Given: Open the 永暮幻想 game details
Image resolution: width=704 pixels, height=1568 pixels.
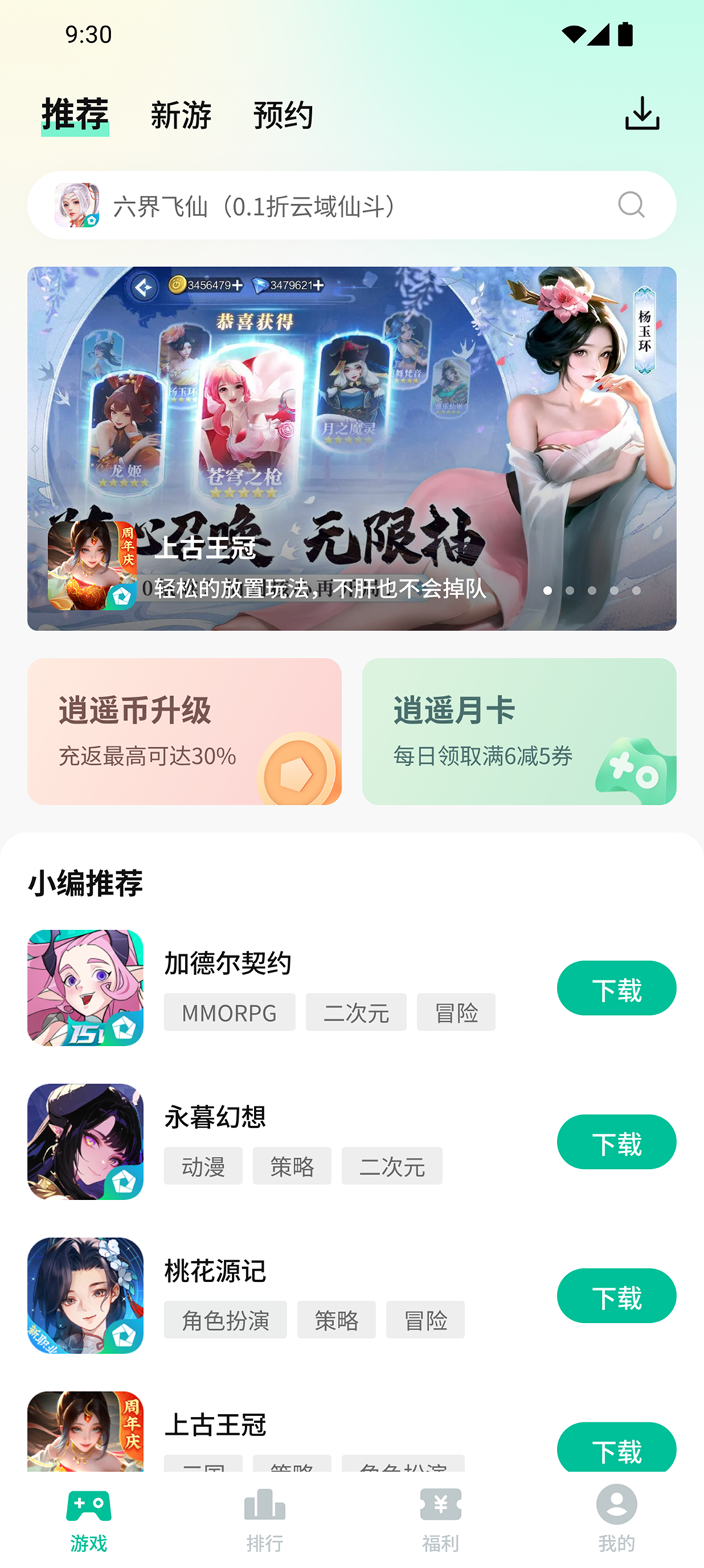Looking at the screenshot, I should (x=215, y=1117).
